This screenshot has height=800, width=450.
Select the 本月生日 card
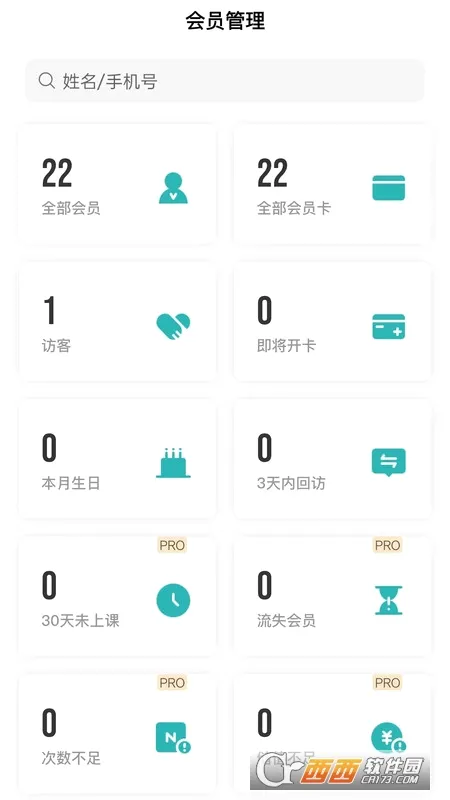(x=117, y=459)
